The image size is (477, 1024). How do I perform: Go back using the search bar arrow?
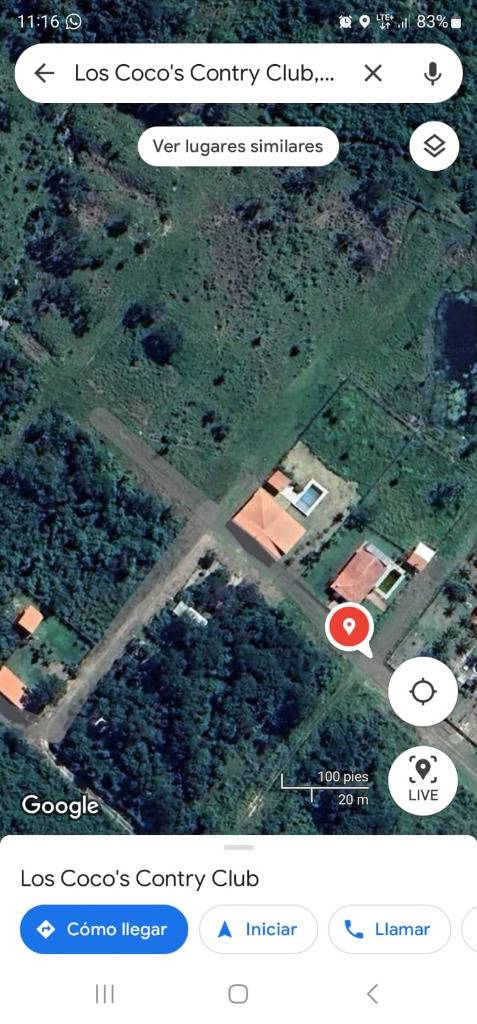pos(44,73)
